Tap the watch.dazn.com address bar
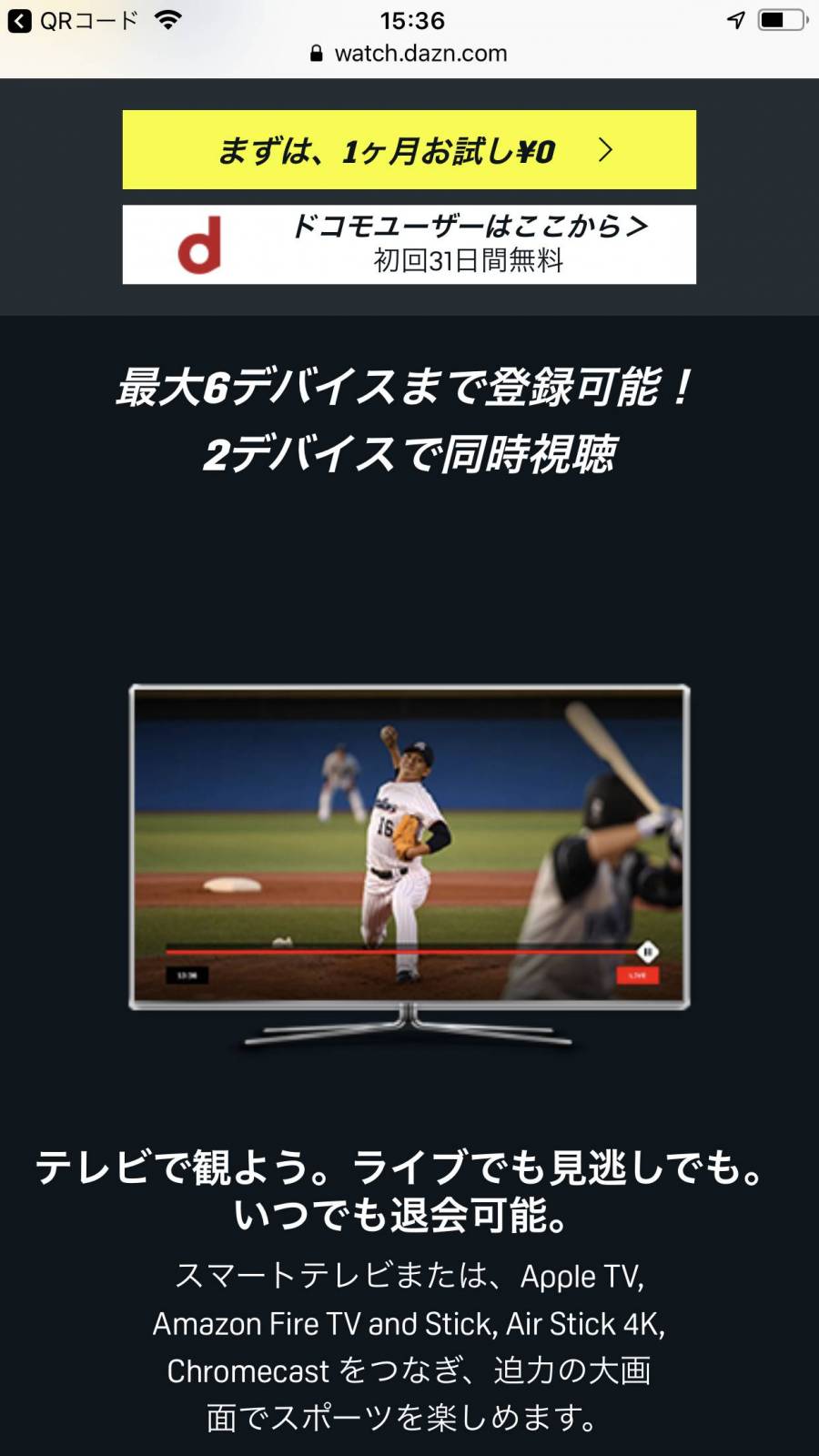 (409, 54)
